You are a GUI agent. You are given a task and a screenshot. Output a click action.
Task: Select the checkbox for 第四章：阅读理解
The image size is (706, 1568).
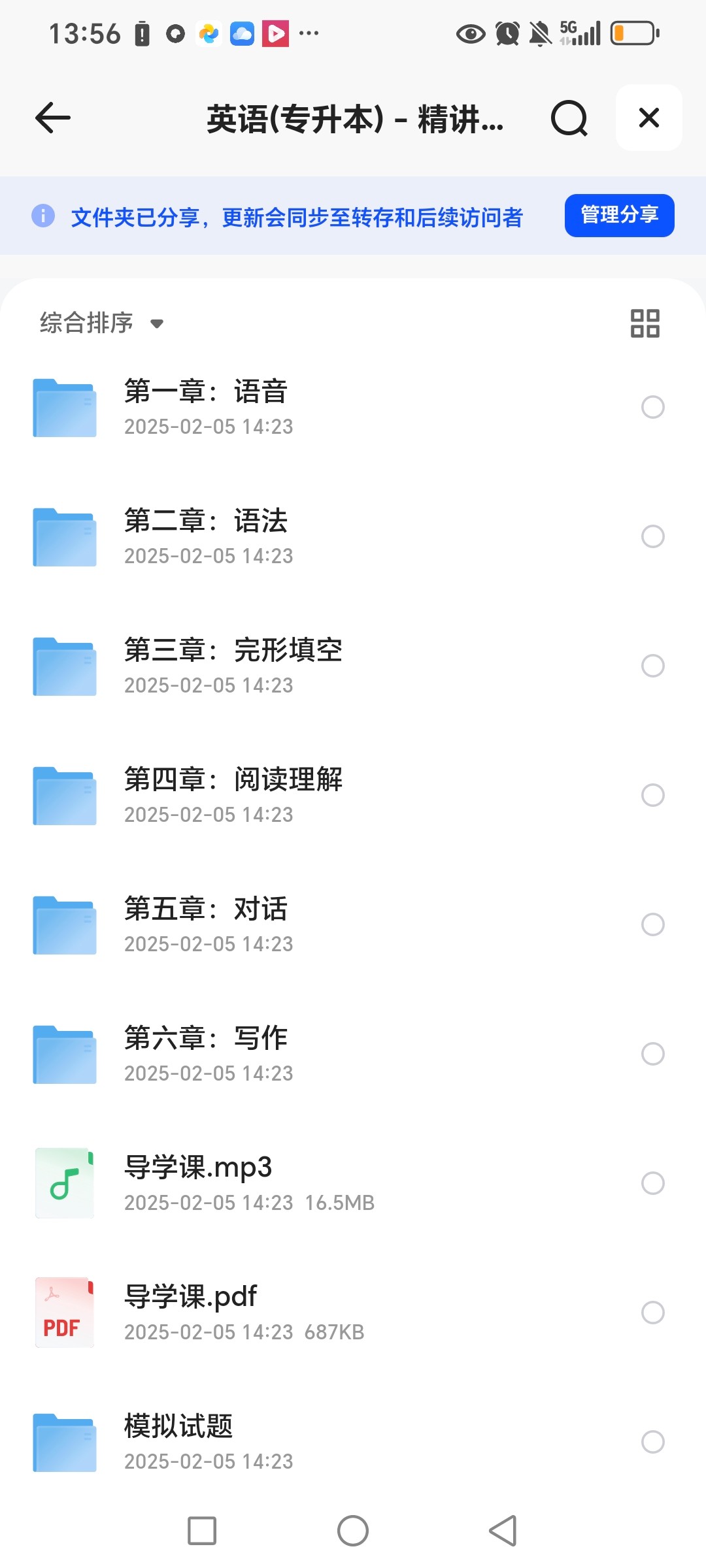coord(652,795)
